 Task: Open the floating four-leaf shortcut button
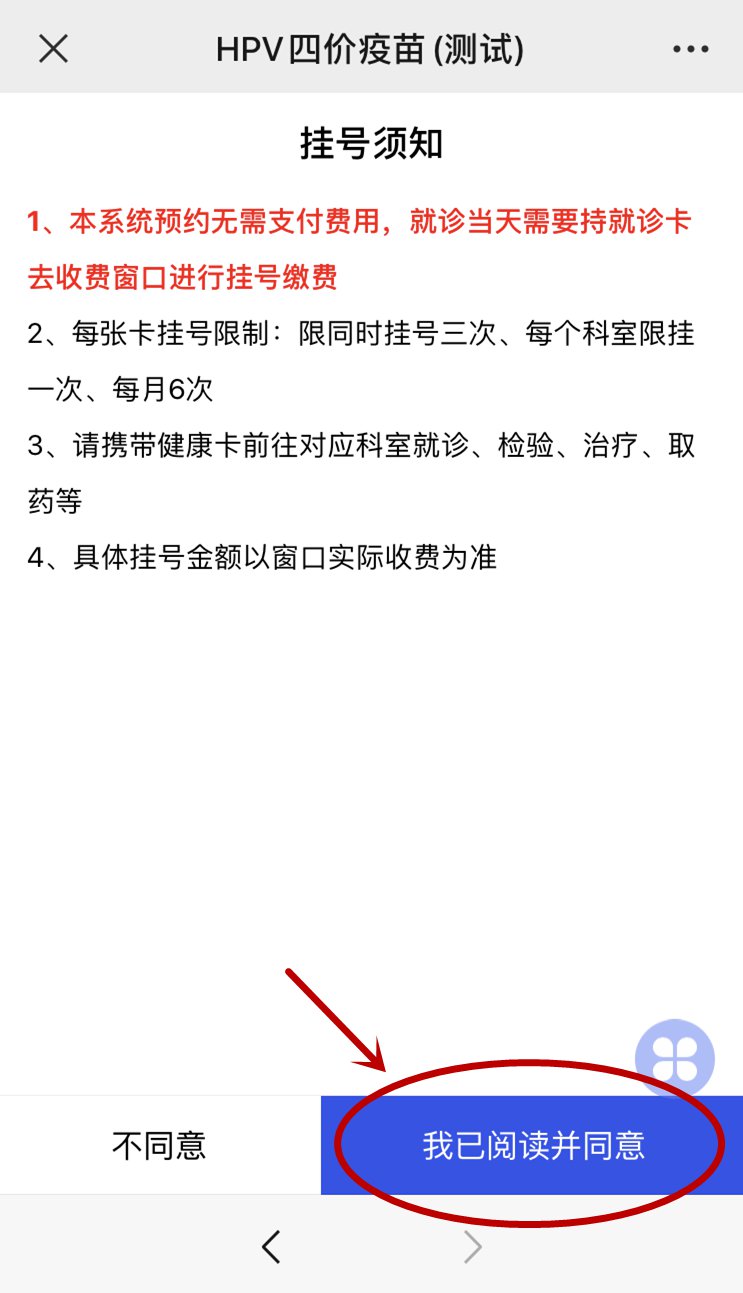tap(675, 1058)
